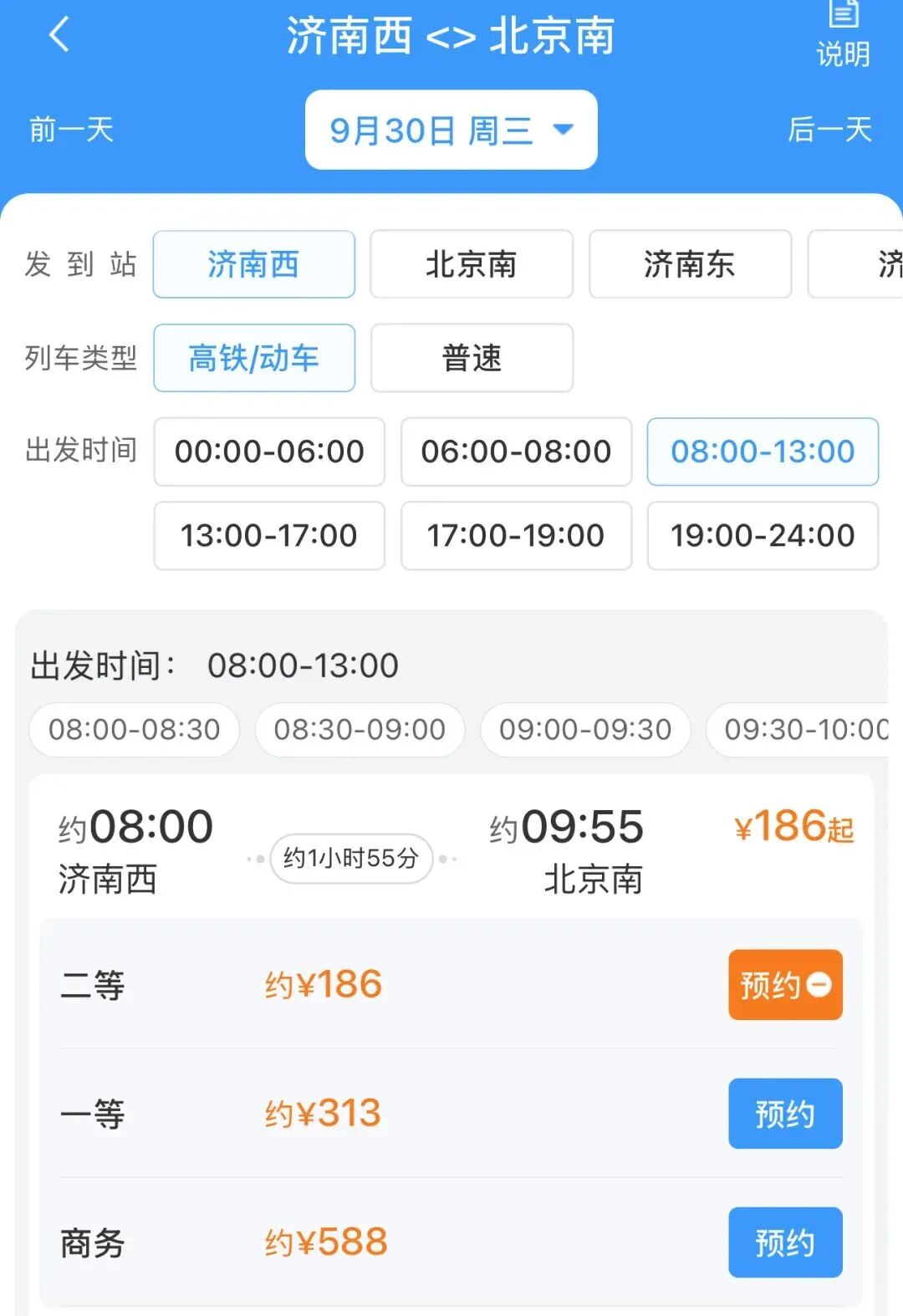Filter departures to 00:00-06:00
This screenshot has height=1316, width=903.
(269, 451)
